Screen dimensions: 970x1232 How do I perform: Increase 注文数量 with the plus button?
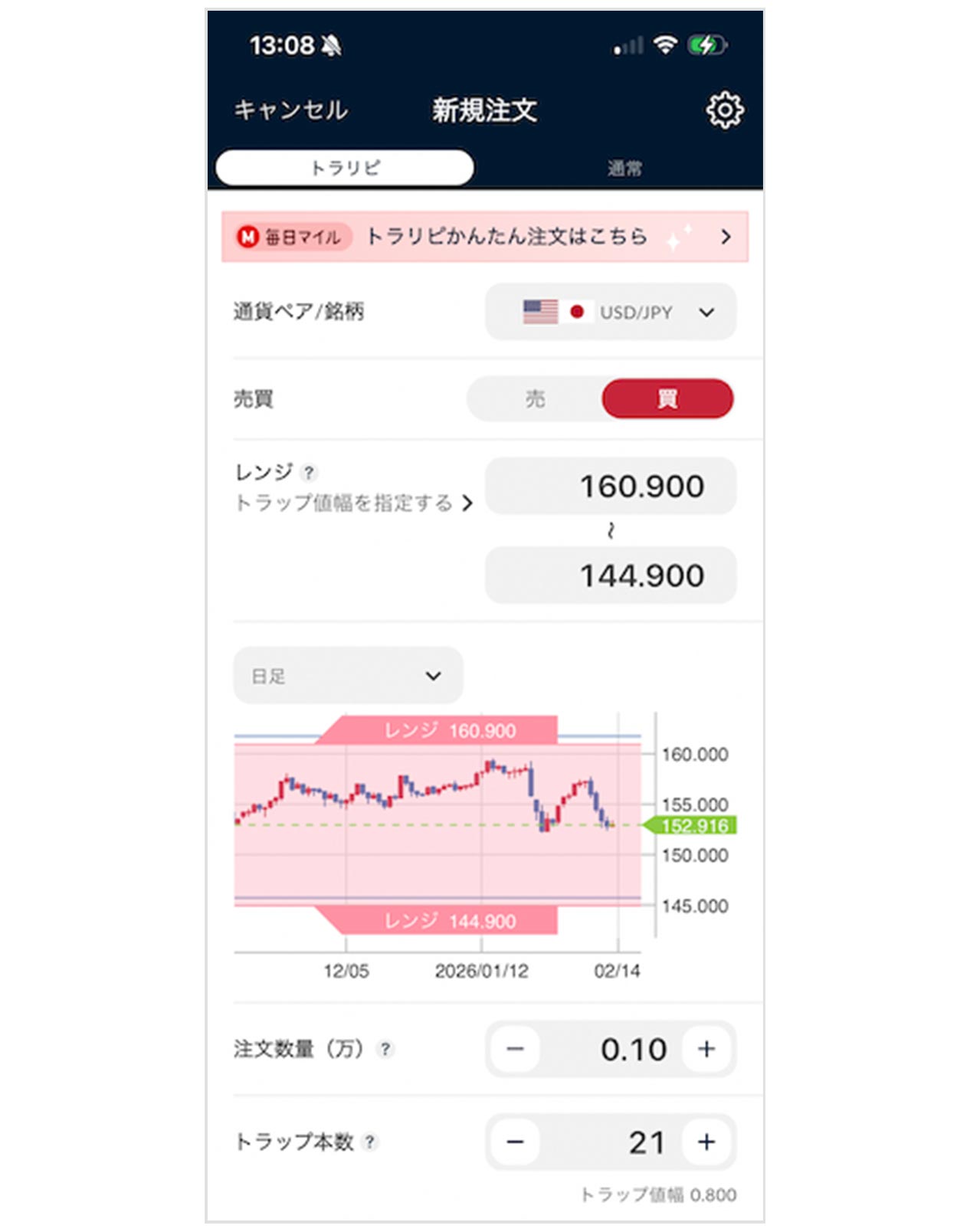point(706,1049)
